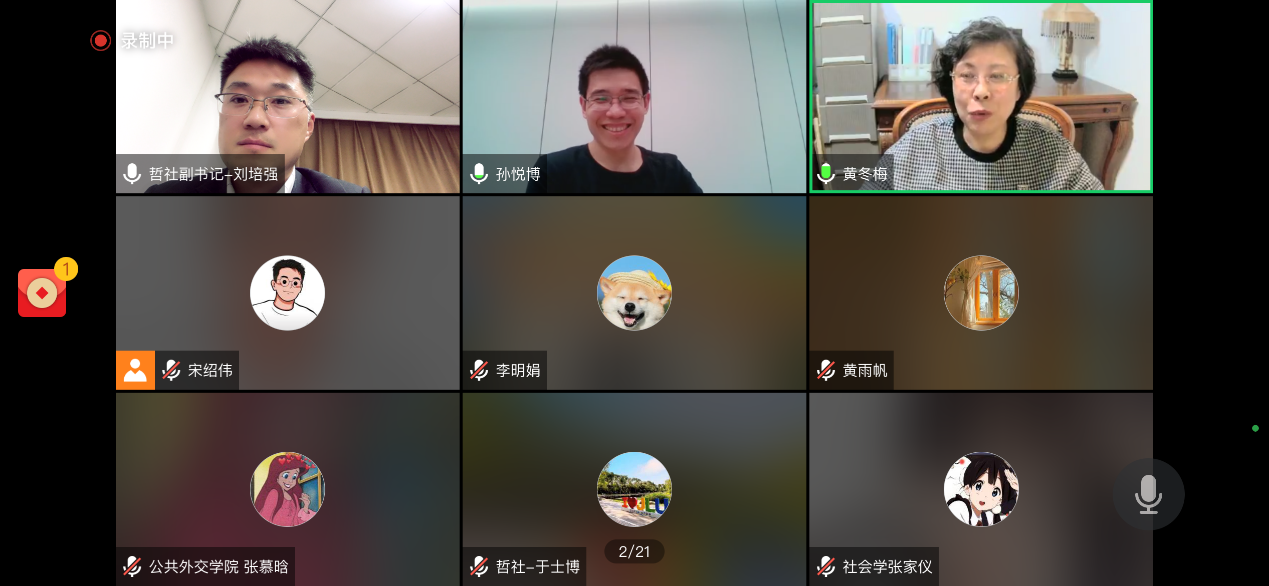Open tile of 哲社-于士博
1269x586 pixels.
coord(634,489)
